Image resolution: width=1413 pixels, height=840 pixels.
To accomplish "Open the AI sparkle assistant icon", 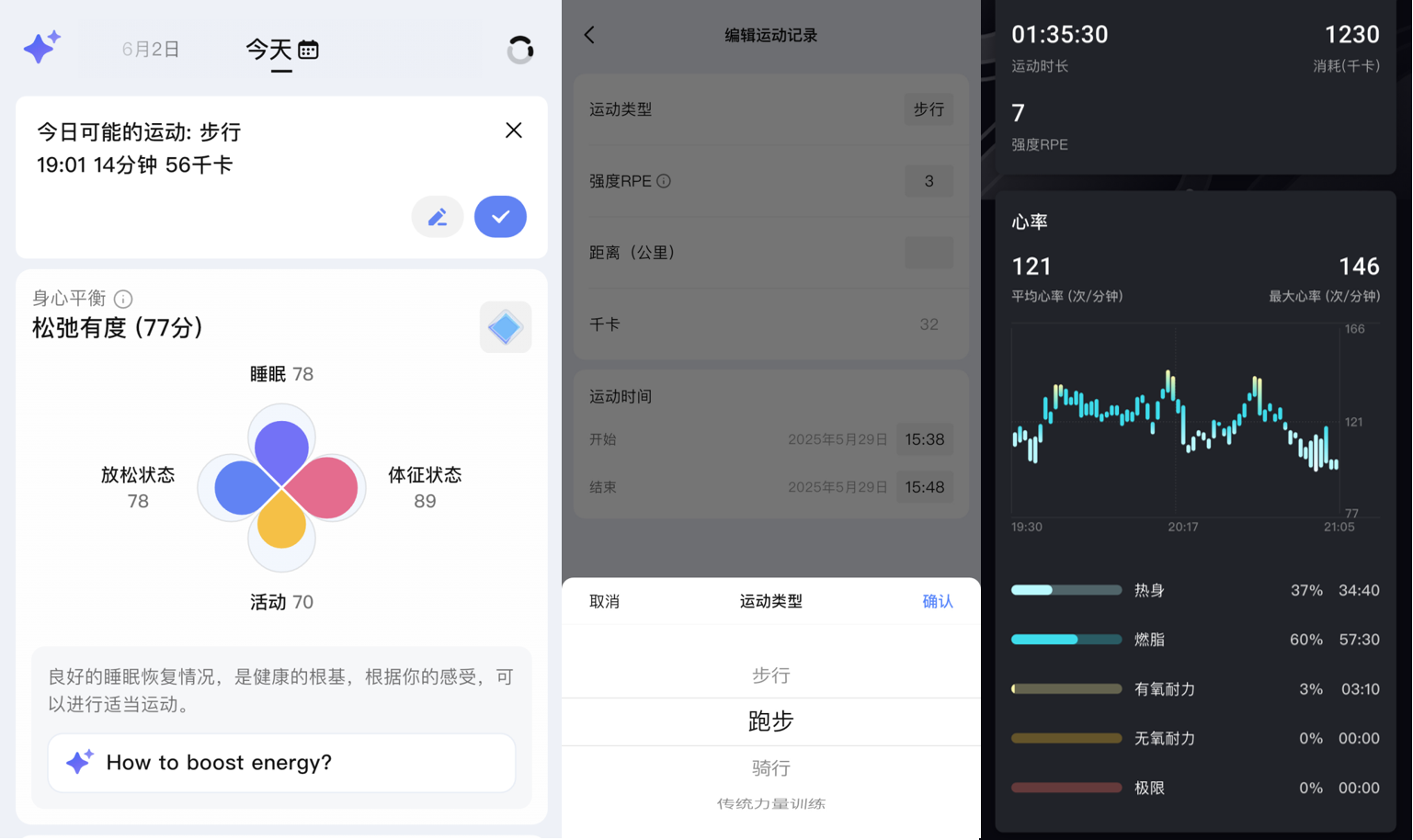I will [x=41, y=46].
